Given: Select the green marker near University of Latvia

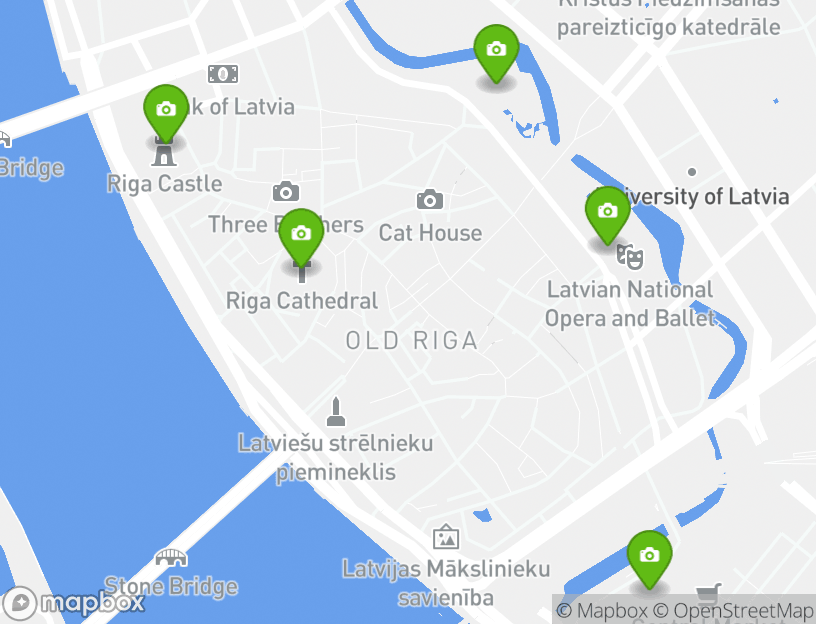Looking at the screenshot, I should 607,211.
